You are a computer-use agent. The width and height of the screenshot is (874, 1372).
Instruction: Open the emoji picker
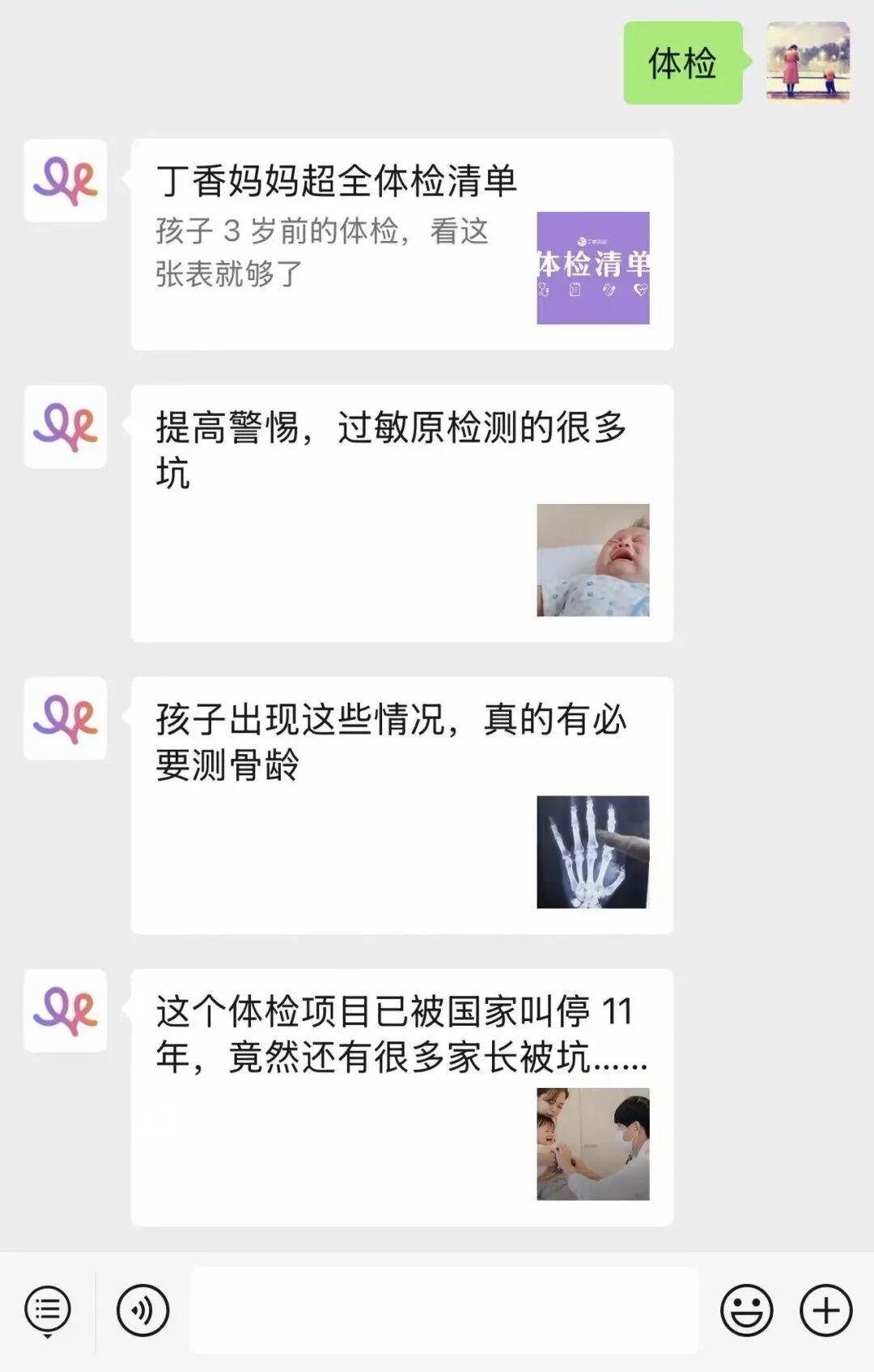point(746,1311)
